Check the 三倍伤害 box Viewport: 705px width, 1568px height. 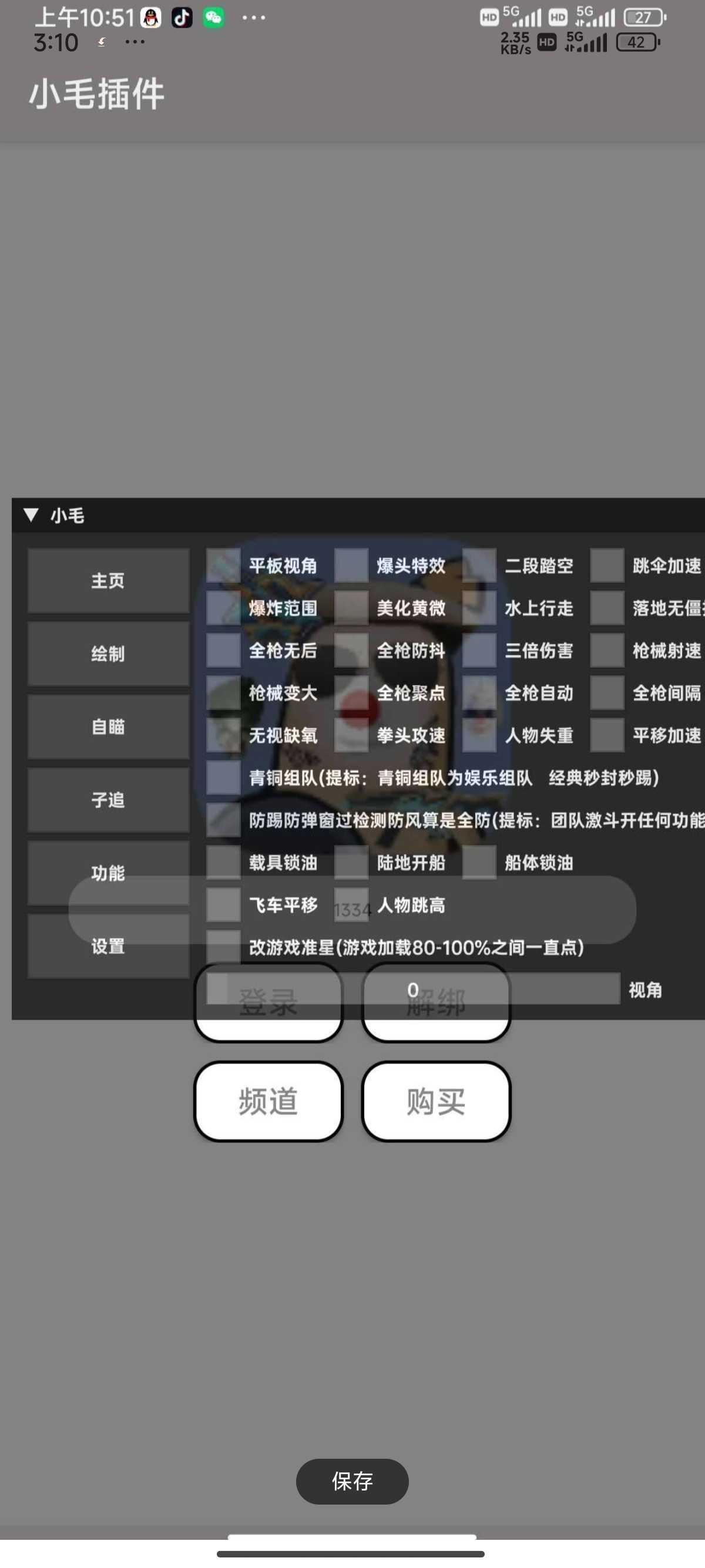479,650
